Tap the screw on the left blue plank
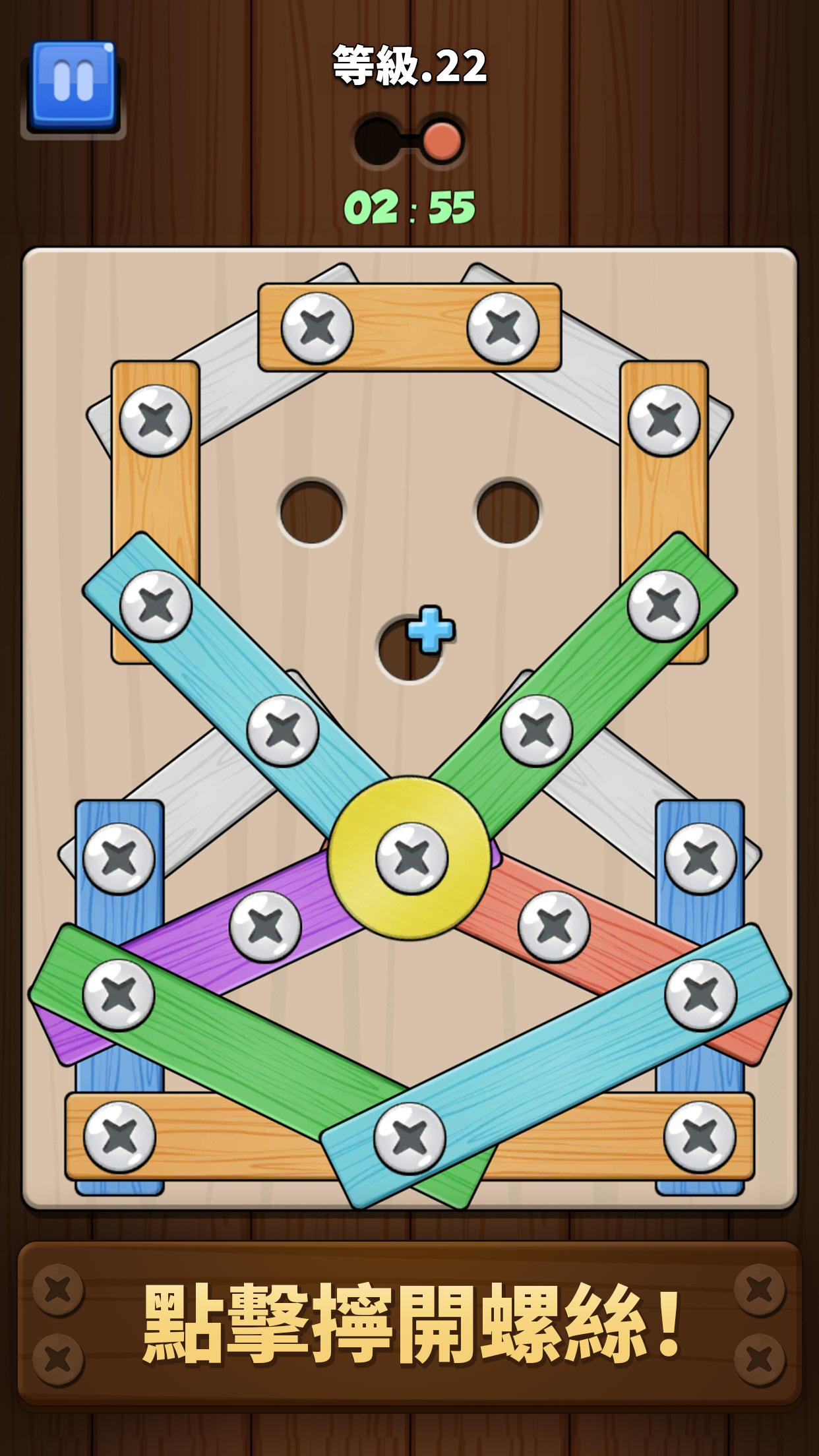Screen dimensions: 819x1456 119,858
